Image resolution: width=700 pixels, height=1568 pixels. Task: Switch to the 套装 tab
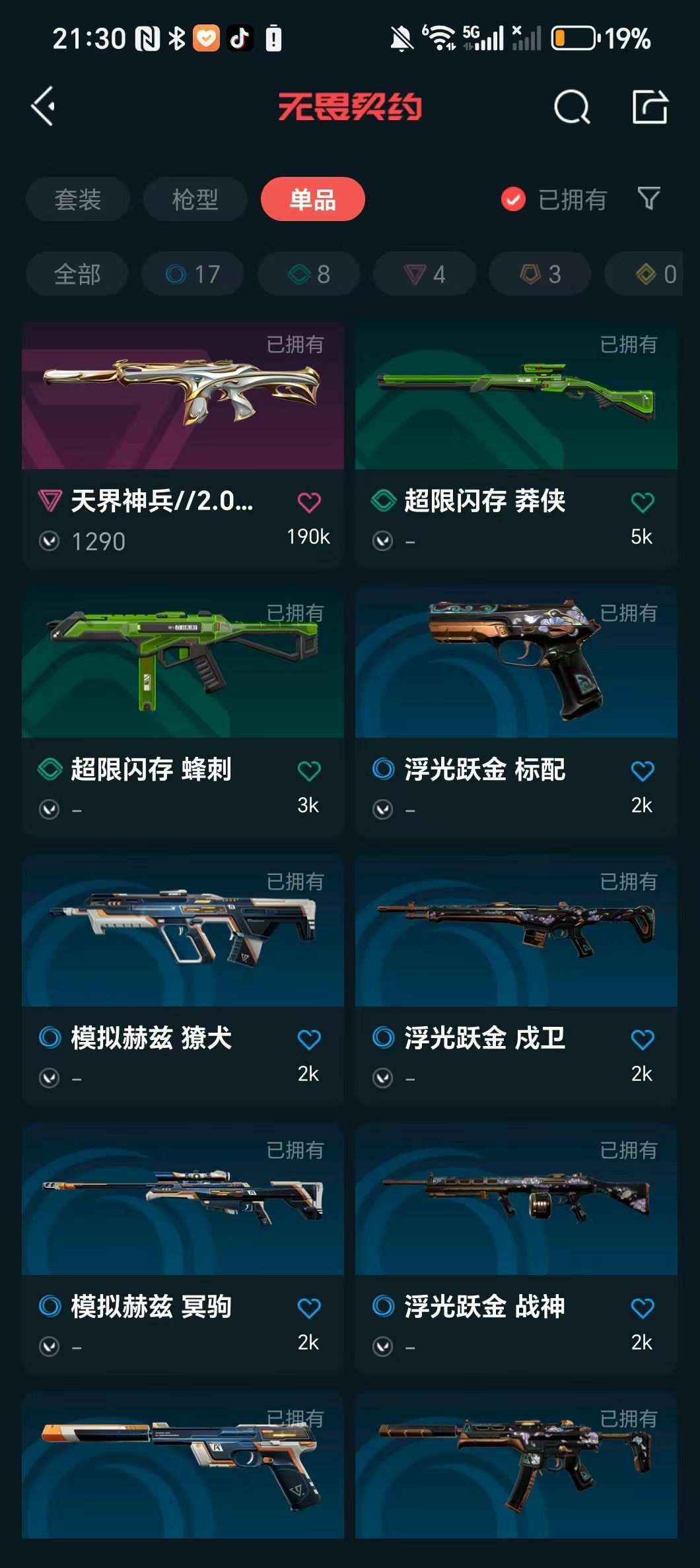(x=78, y=199)
